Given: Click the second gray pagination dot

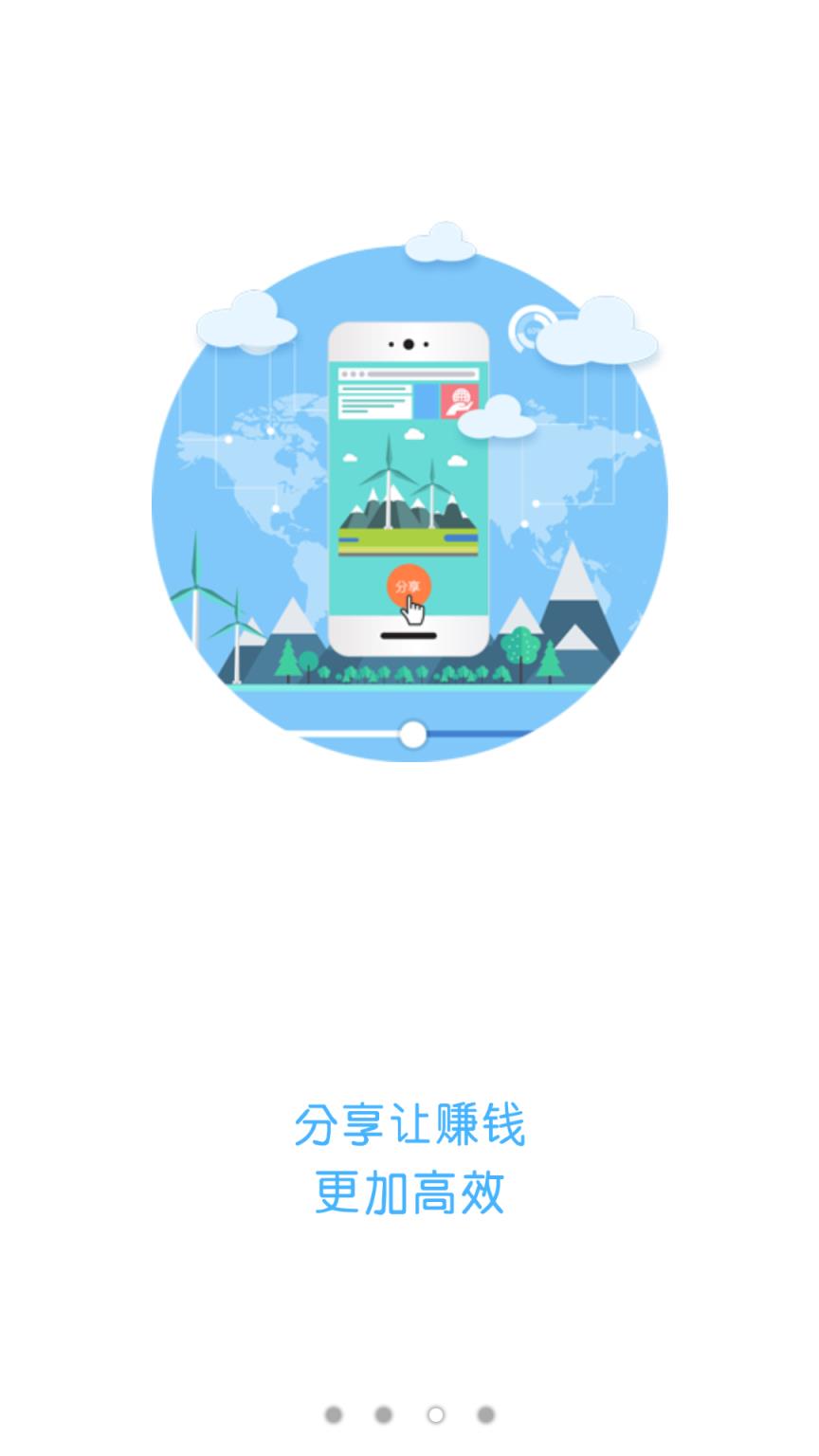Looking at the screenshot, I should pos(385,1412).
